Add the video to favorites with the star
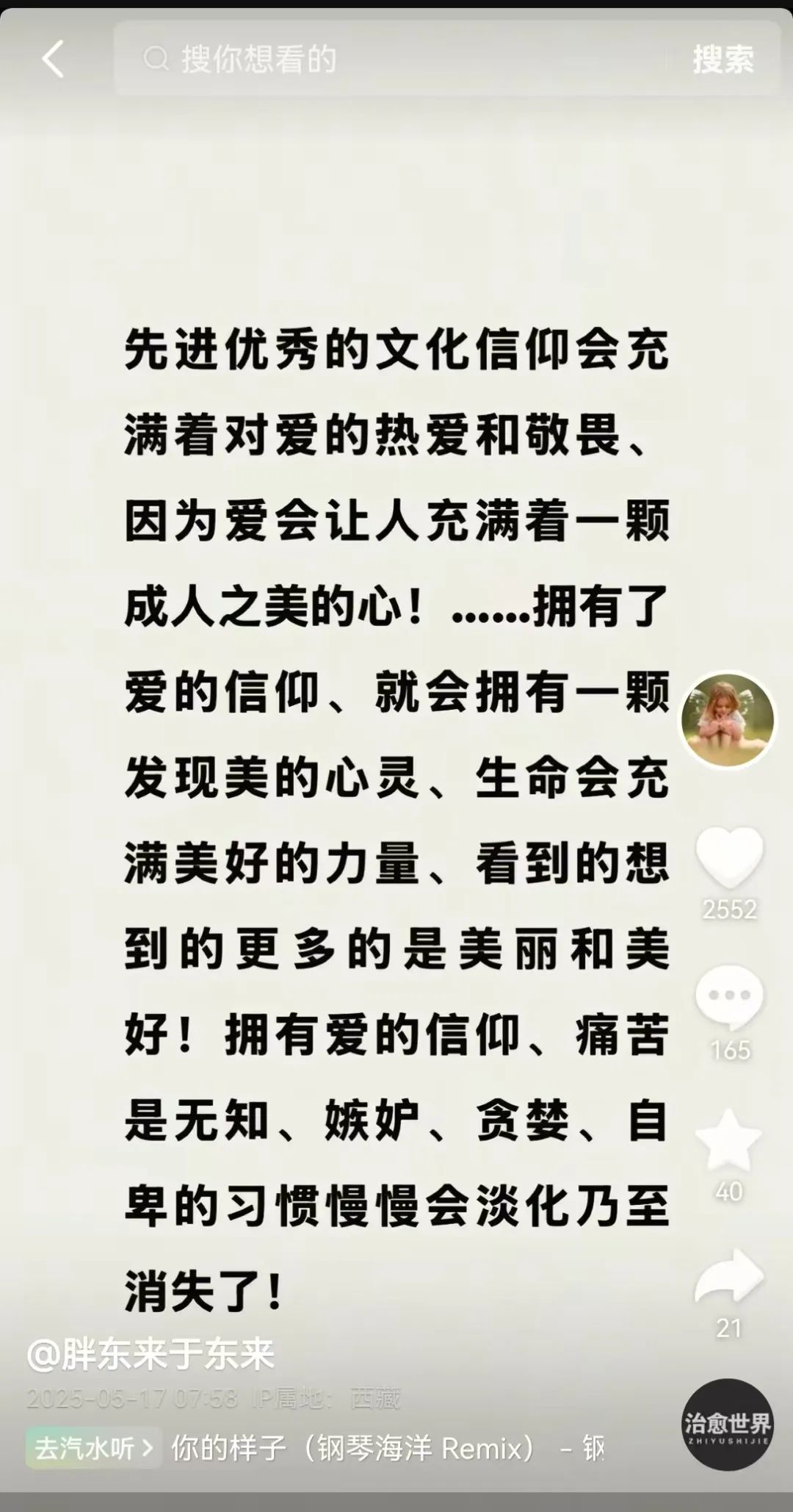This screenshot has height=1512, width=793. [728, 1140]
